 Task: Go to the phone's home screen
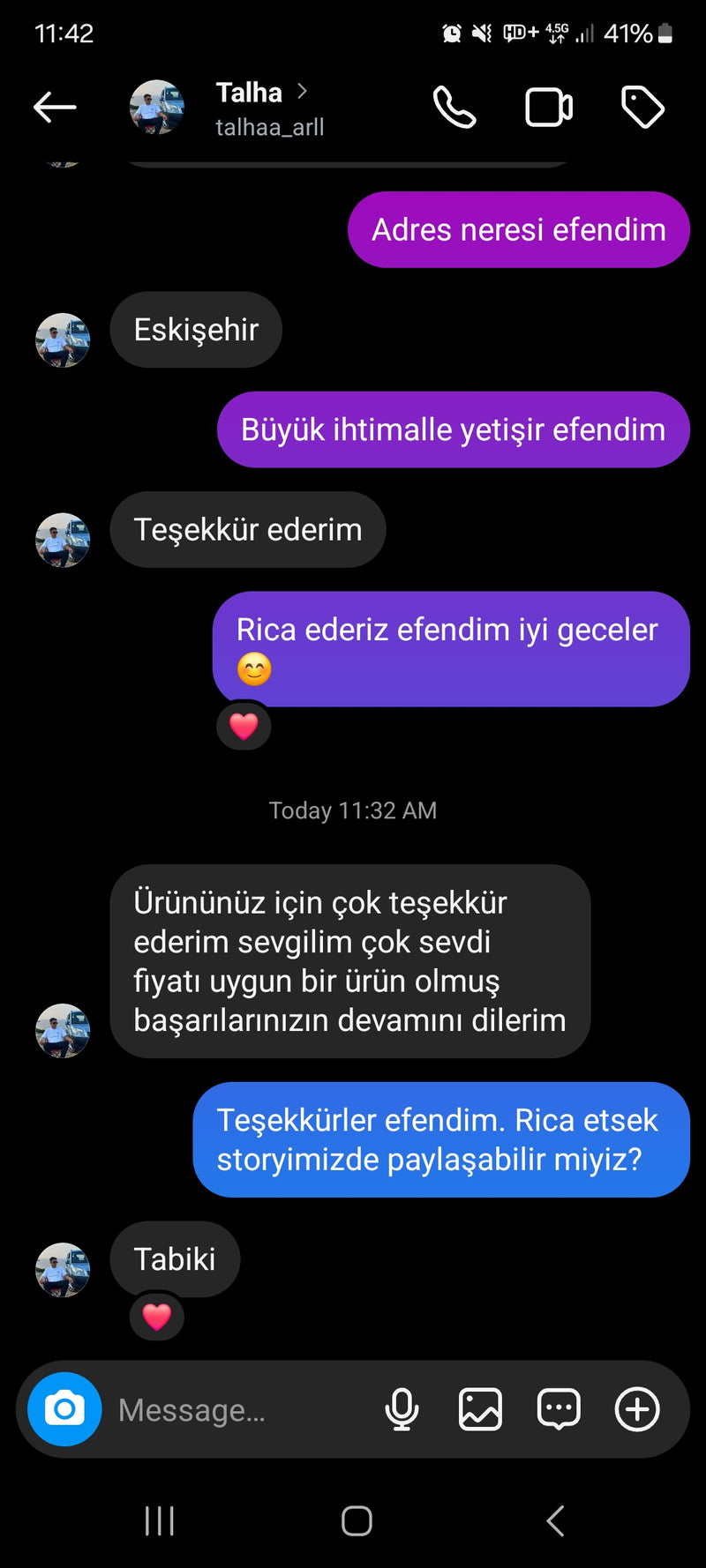click(357, 1520)
